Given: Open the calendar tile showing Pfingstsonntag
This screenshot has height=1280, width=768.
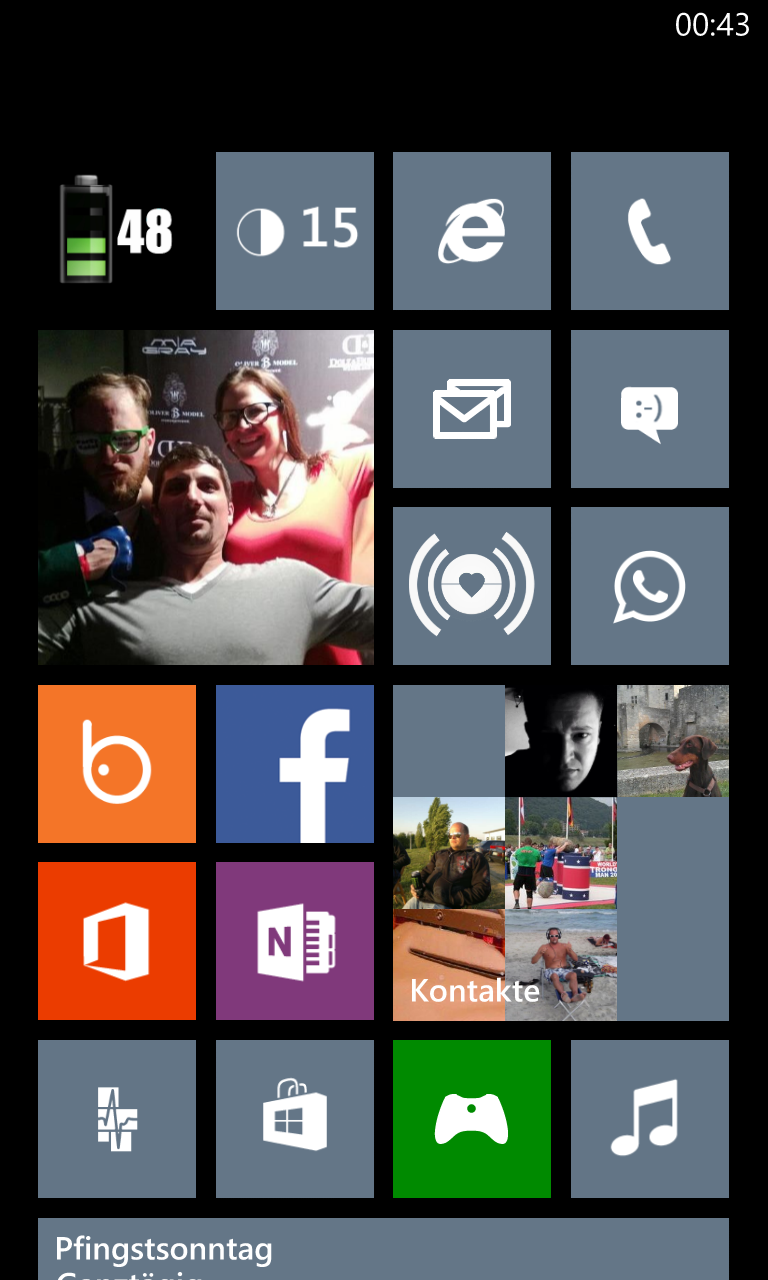Looking at the screenshot, I should tap(383, 1249).
